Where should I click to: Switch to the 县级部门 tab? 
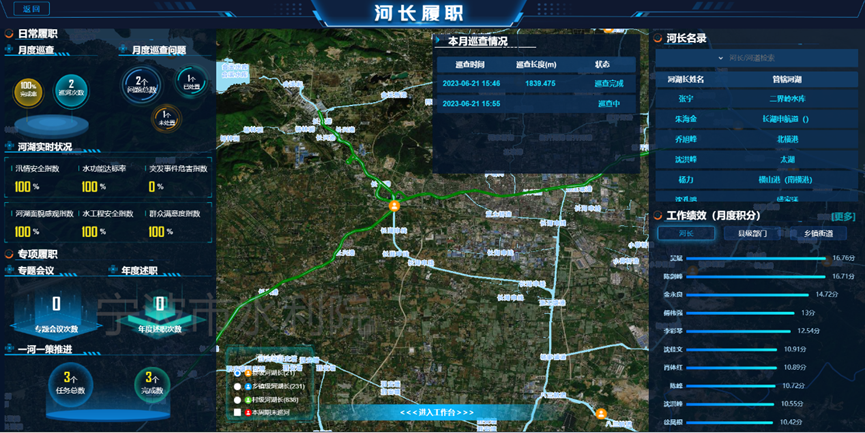751,233
